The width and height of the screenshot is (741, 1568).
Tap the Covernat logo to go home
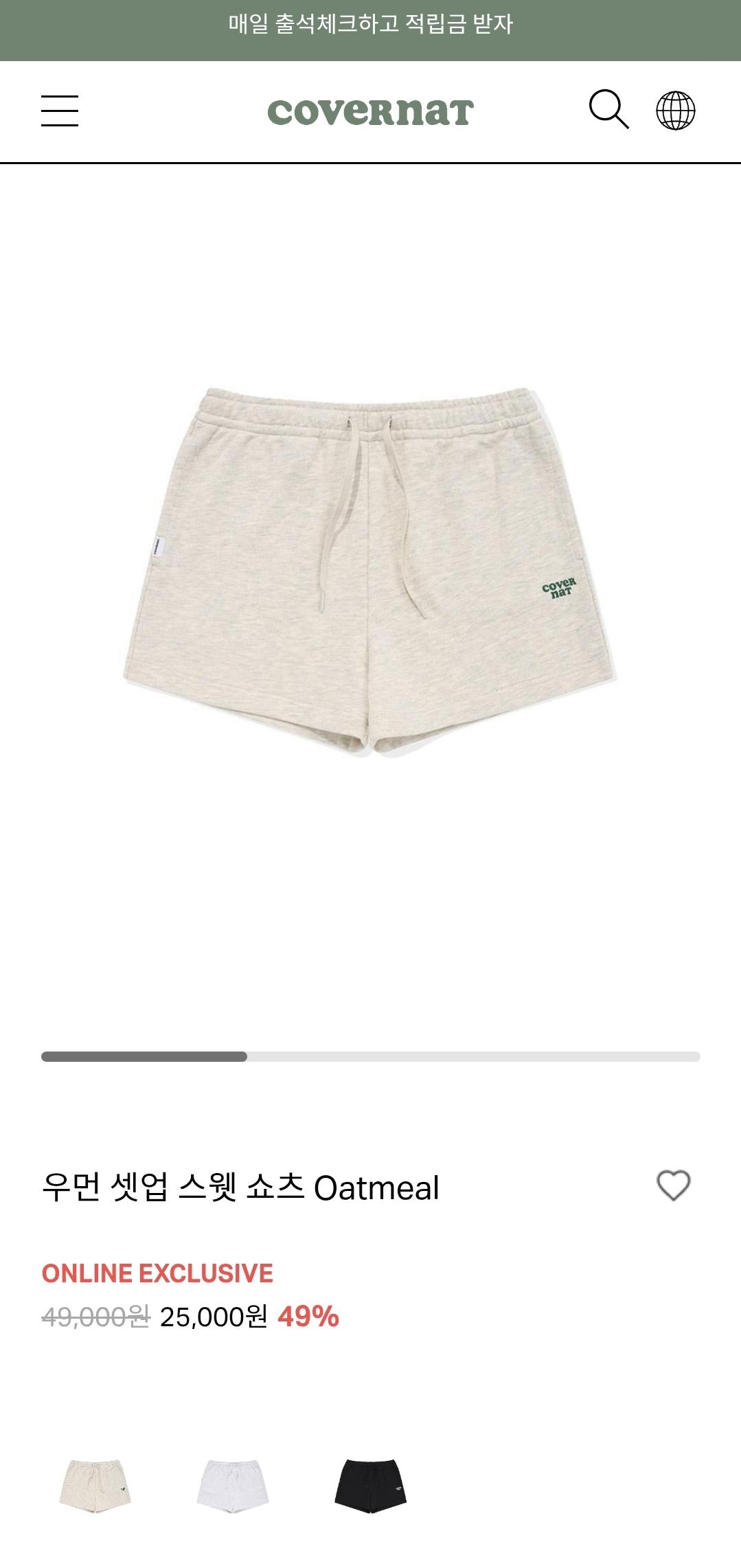coord(370,112)
